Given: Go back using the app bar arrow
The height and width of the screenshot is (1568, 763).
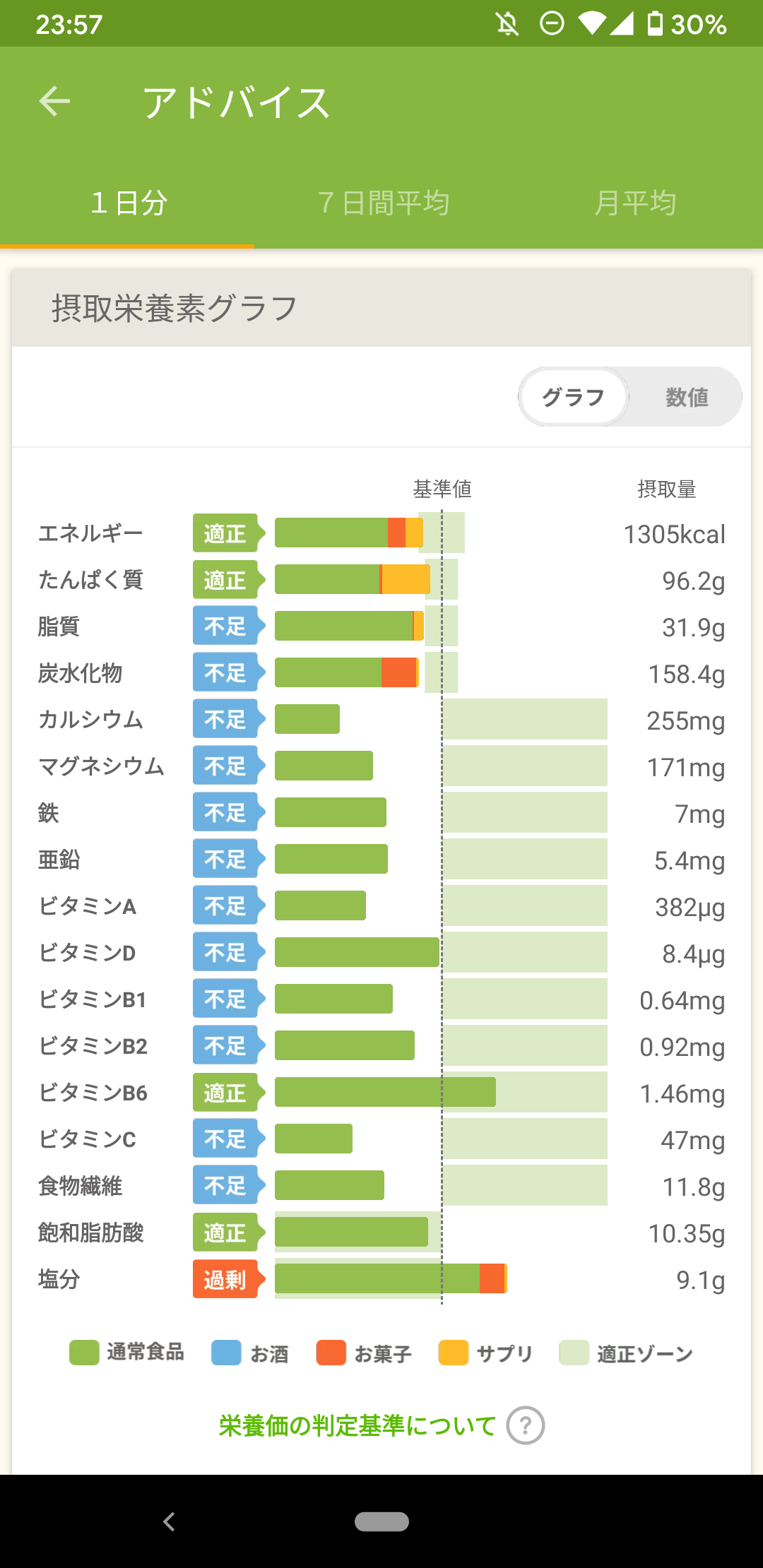Looking at the screenshot, I should tap(54, 102).
